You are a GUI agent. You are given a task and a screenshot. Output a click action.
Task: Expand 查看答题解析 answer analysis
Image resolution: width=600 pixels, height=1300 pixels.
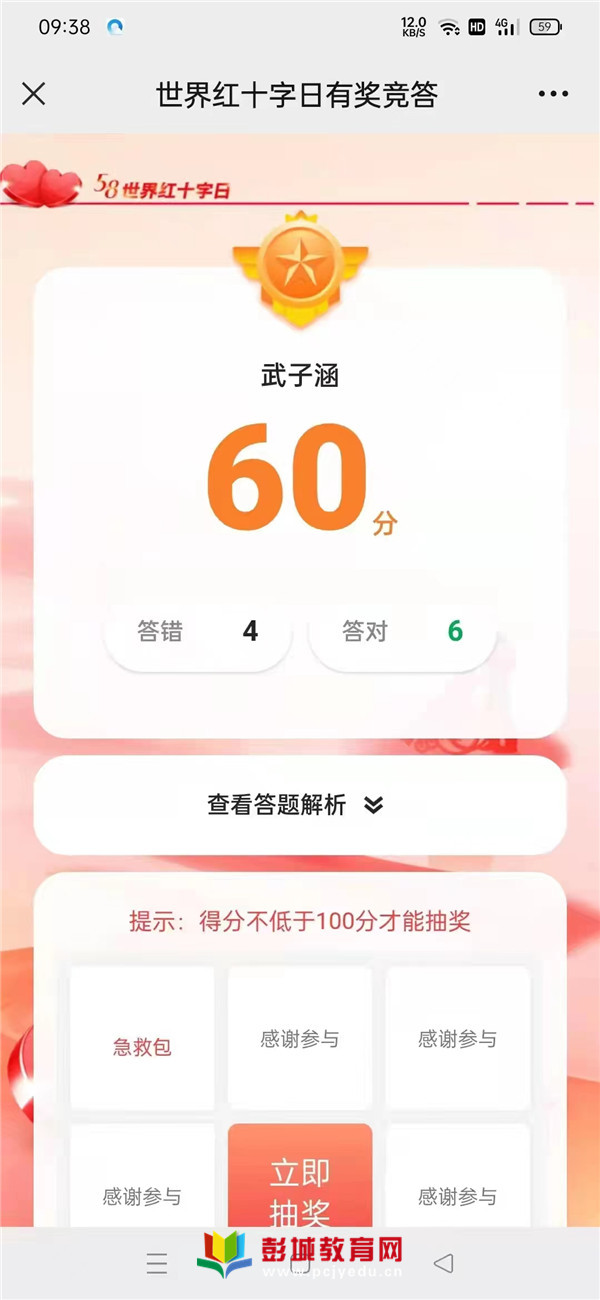pos(296,805)
